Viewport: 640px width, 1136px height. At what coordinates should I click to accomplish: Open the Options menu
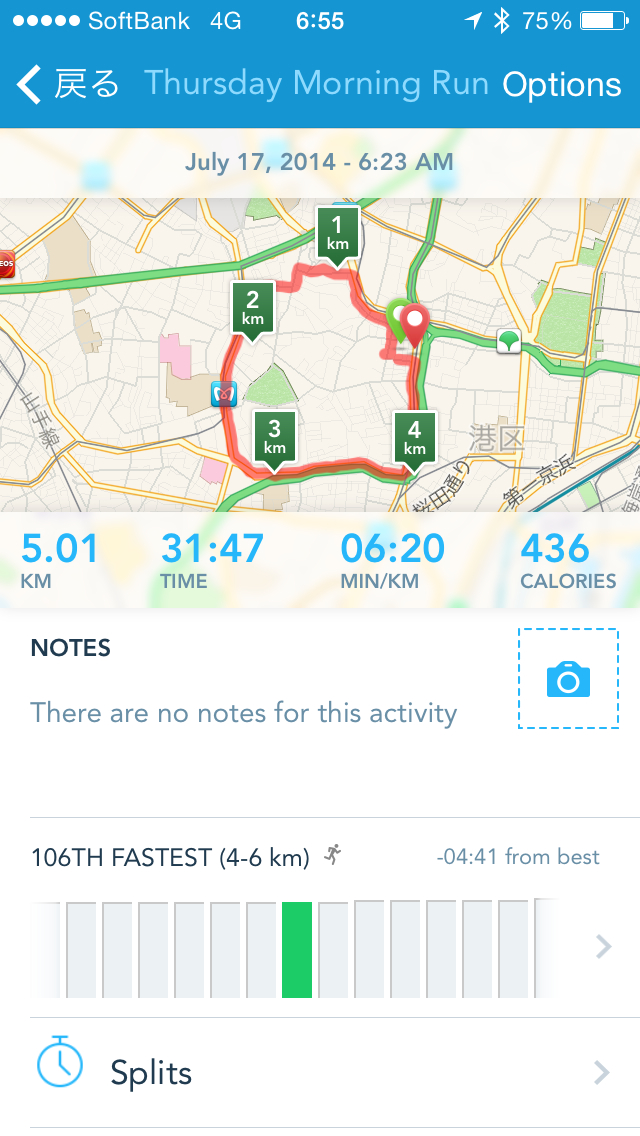click(561, 85)
